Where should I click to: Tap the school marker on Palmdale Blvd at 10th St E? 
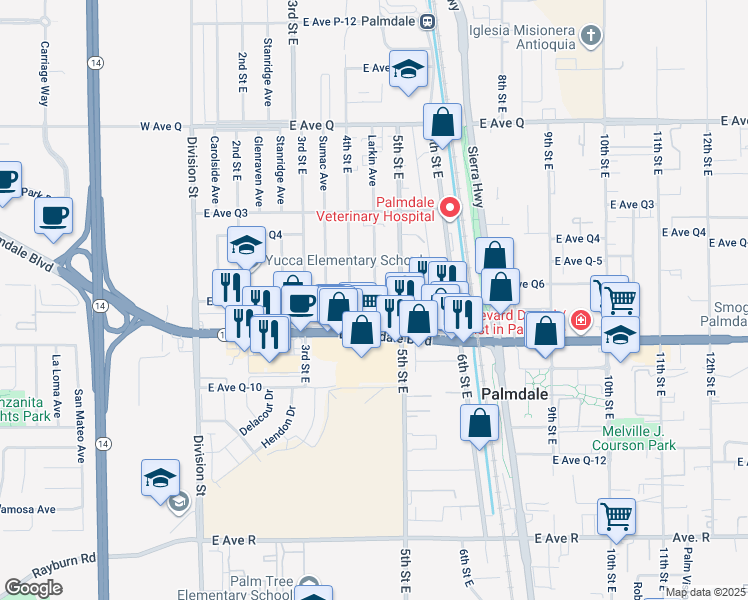[620, 336]
